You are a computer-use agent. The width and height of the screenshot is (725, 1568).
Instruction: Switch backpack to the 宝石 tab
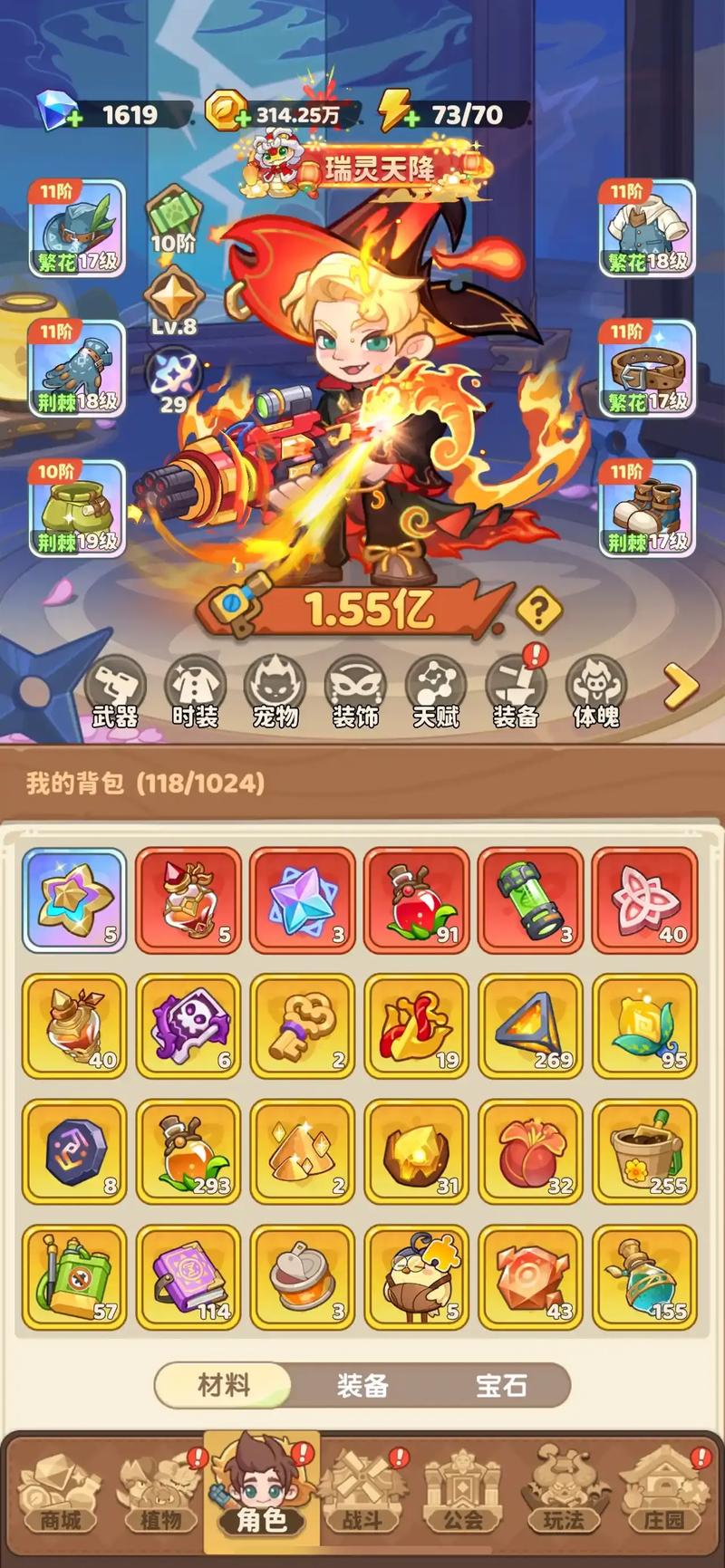(501, 1385)
